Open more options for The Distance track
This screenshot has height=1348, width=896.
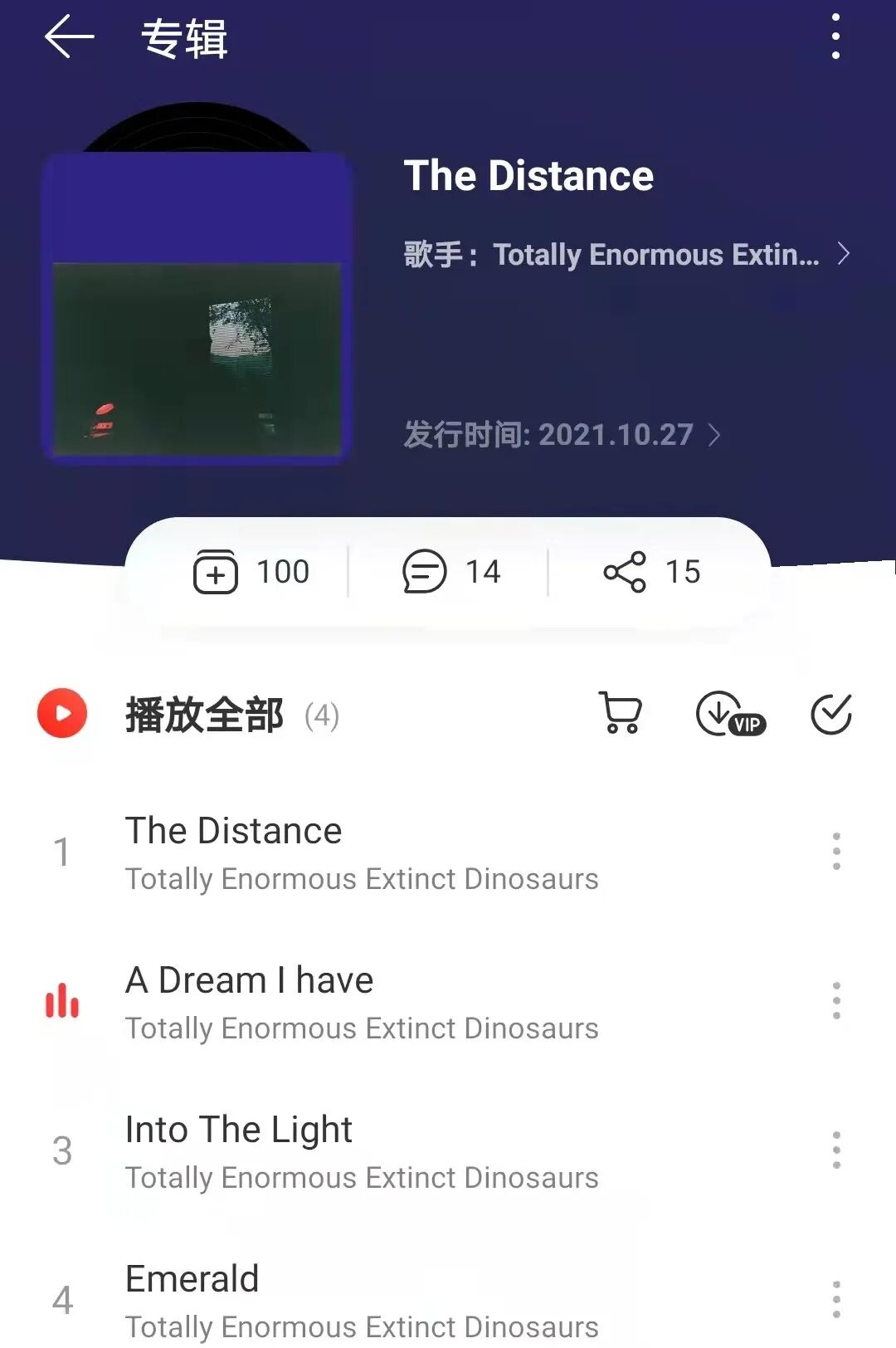pyautogui.click(x=836, y=852)
